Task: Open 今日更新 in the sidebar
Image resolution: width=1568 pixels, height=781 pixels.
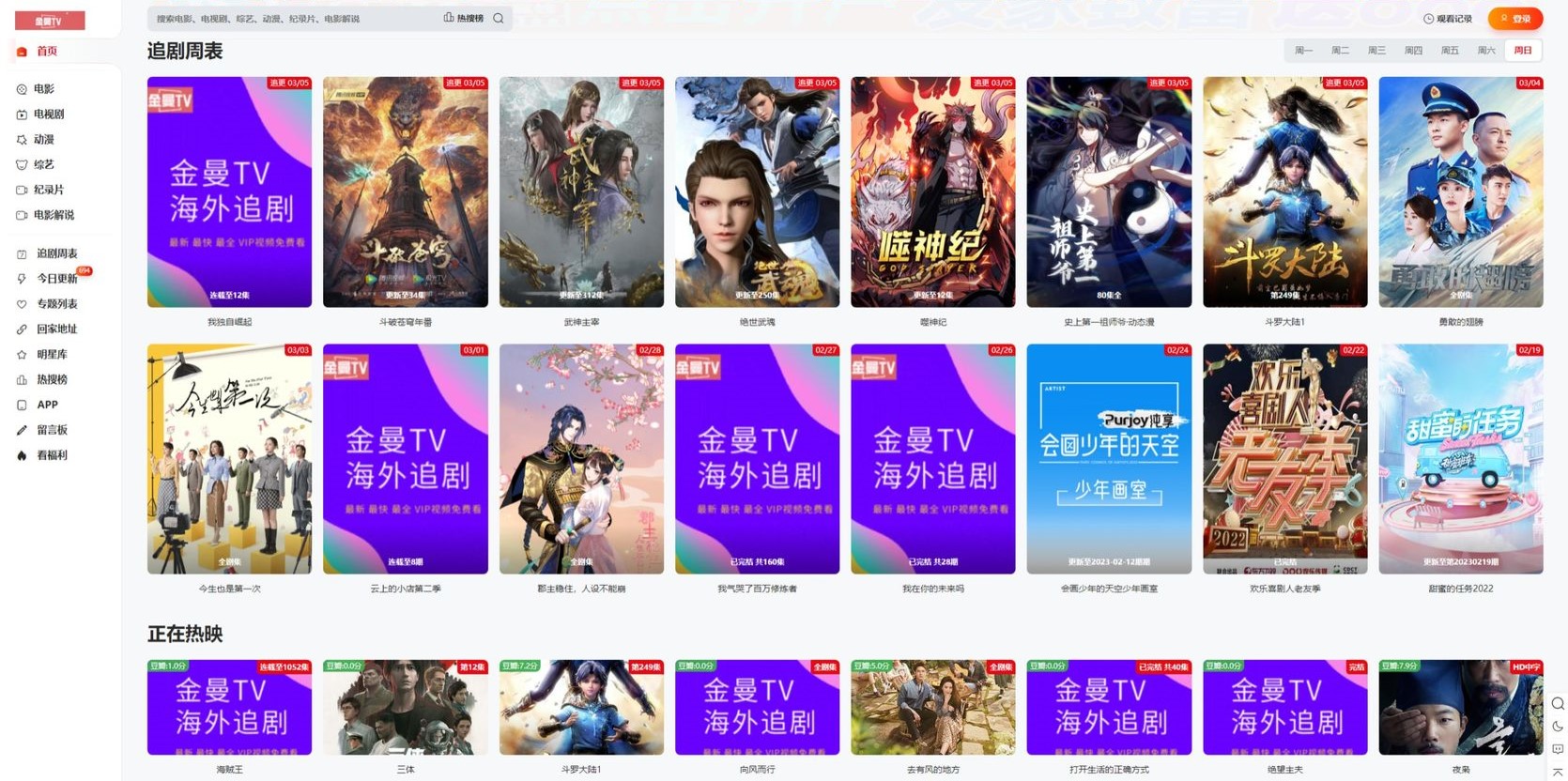Action: pos(56,279)
